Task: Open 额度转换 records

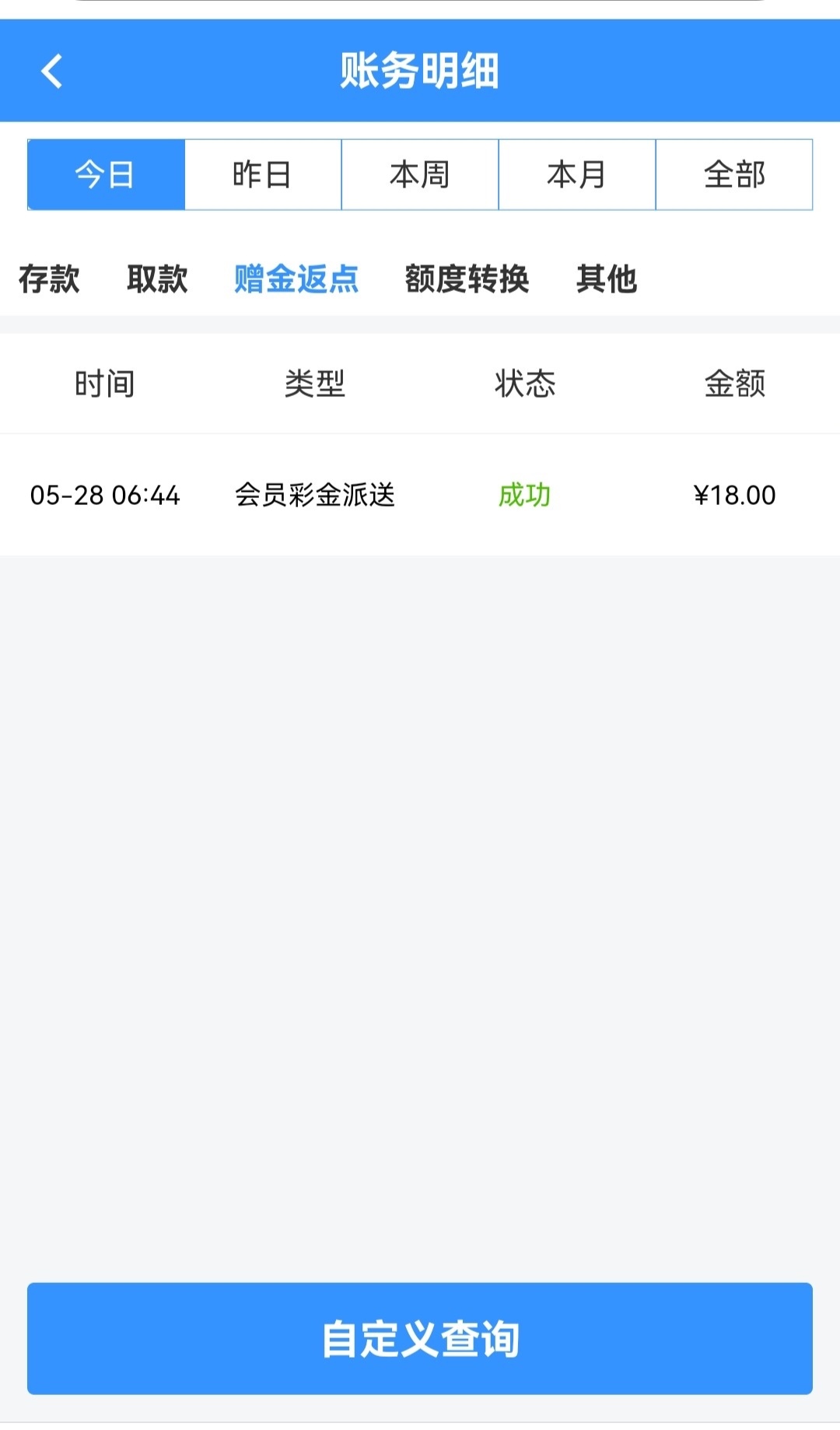Action: coord(467,279)
